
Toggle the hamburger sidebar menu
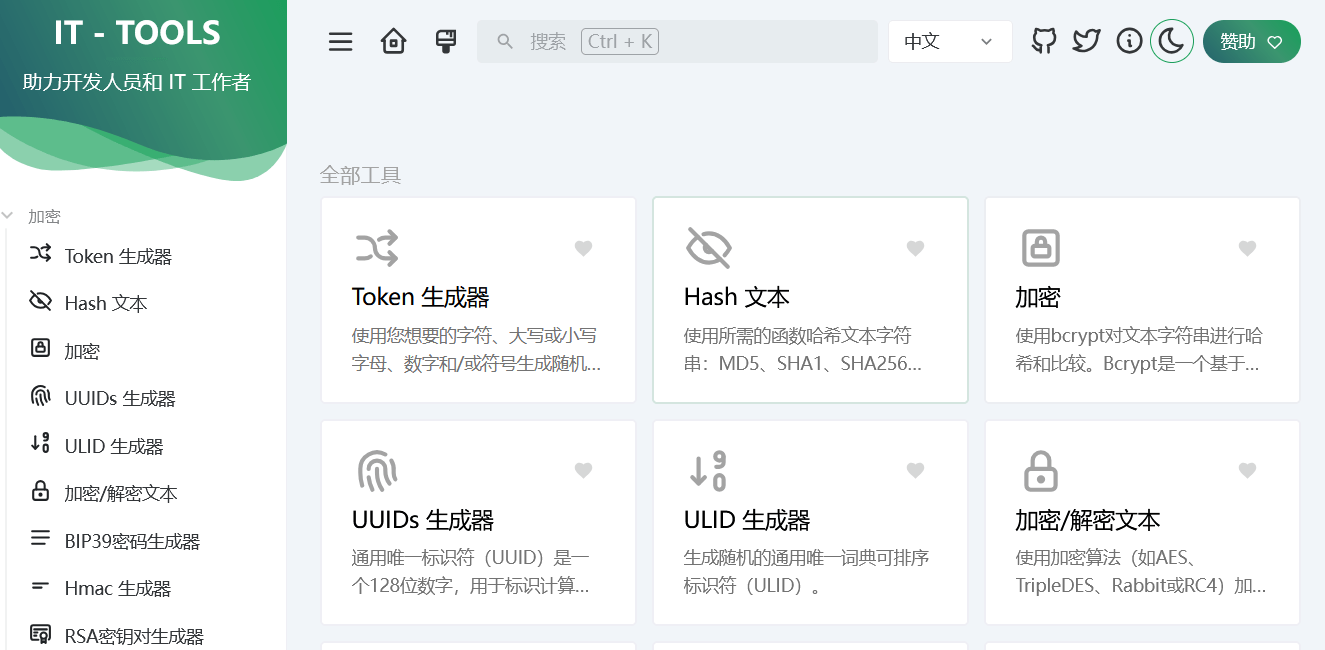pyautogui.click(x=341, y=42)
